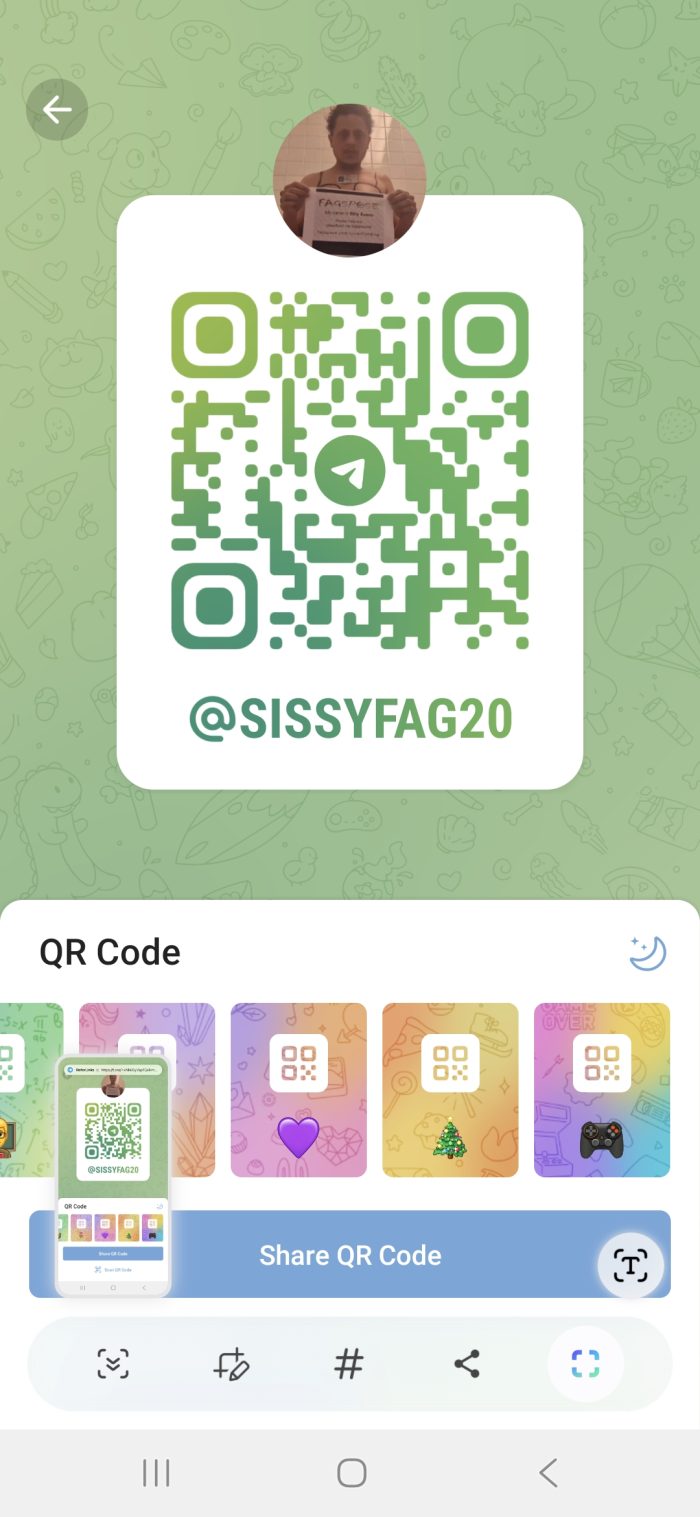Go back using the top-left arrow
The height and width of the screenshot is (1517, 700).
coord(57,110)
